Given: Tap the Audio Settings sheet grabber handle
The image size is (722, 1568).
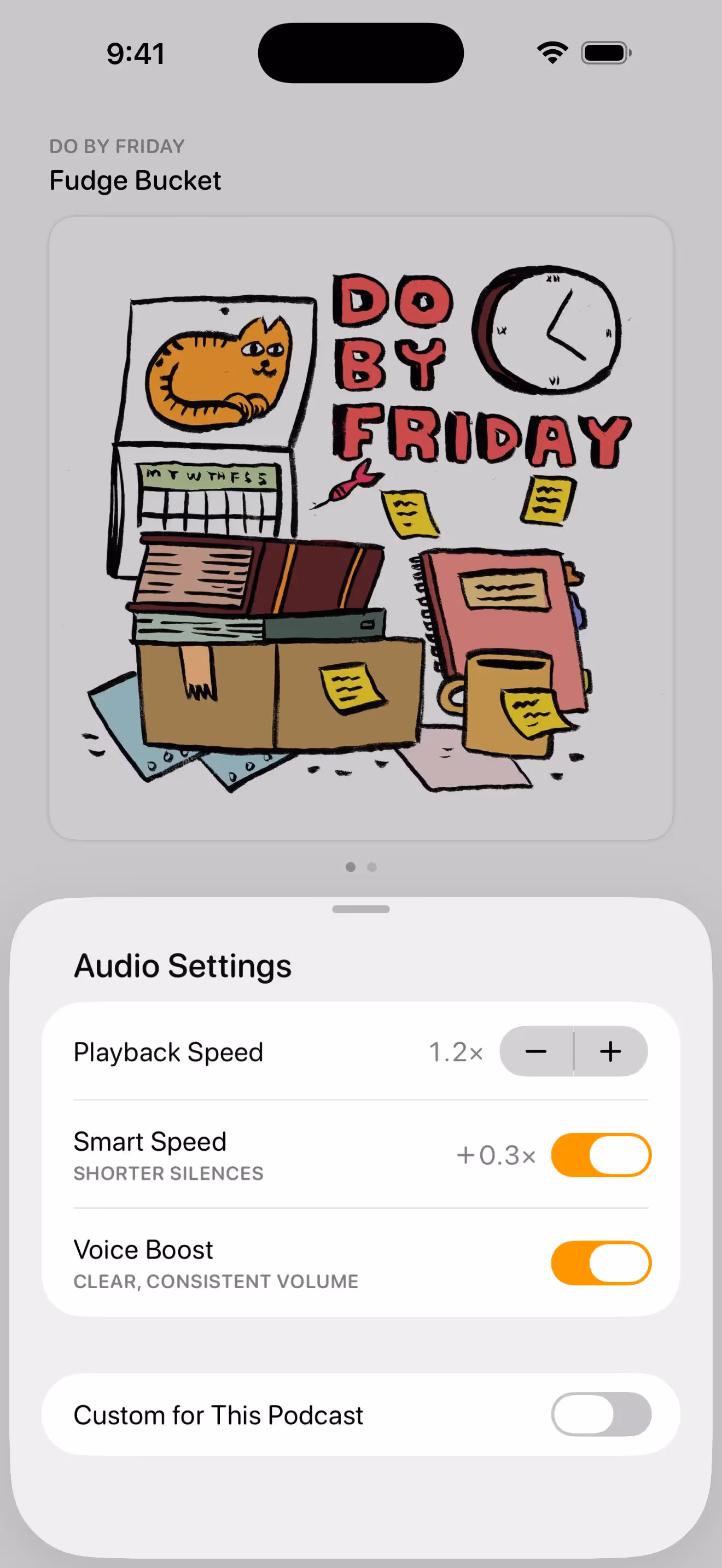Looking at the screenshot, I should pyautogui.click(x=361, y=909).
